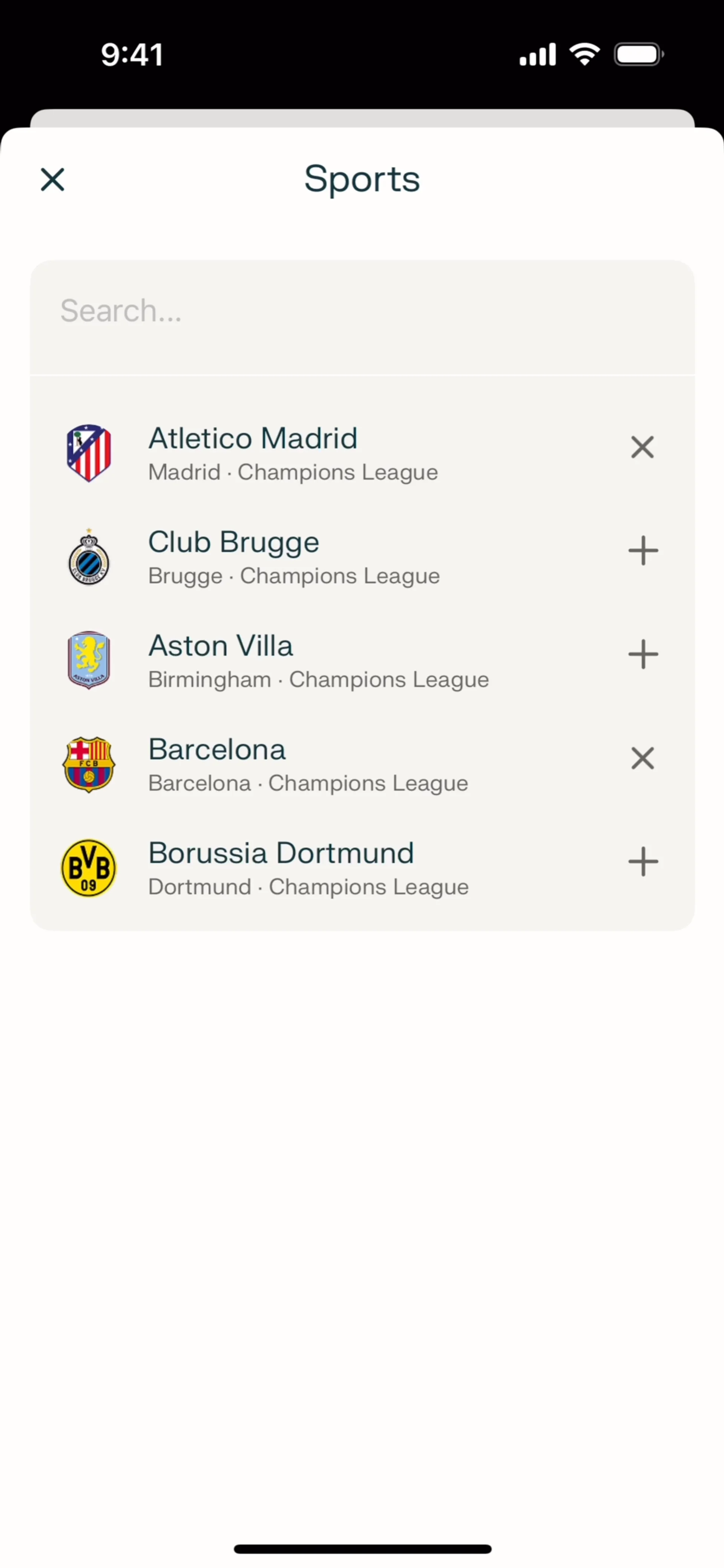Add Aston Villa with plus icon
724x1568 pixels.
pos(643,654)
